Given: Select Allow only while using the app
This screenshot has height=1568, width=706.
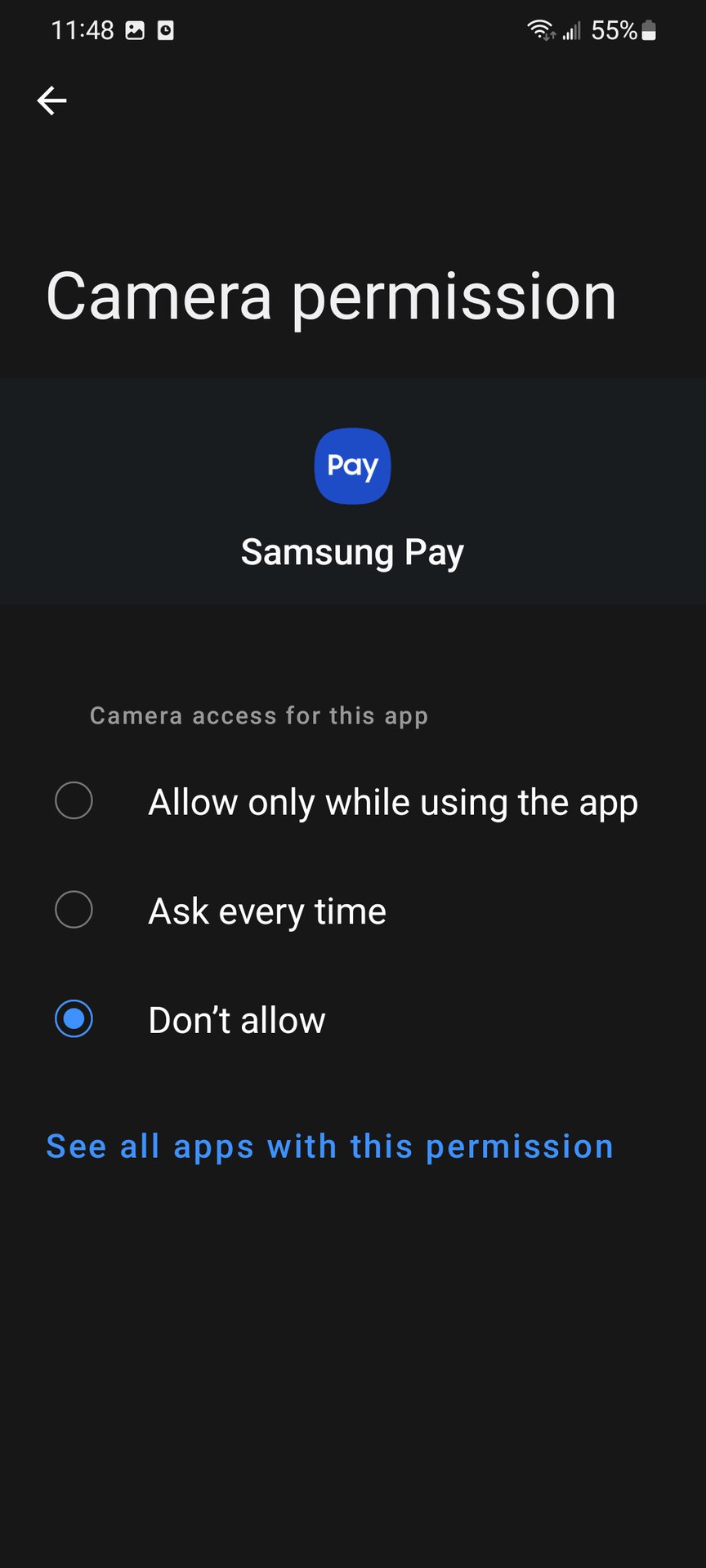Looking at the screenshot, I should tap(74, 800).
